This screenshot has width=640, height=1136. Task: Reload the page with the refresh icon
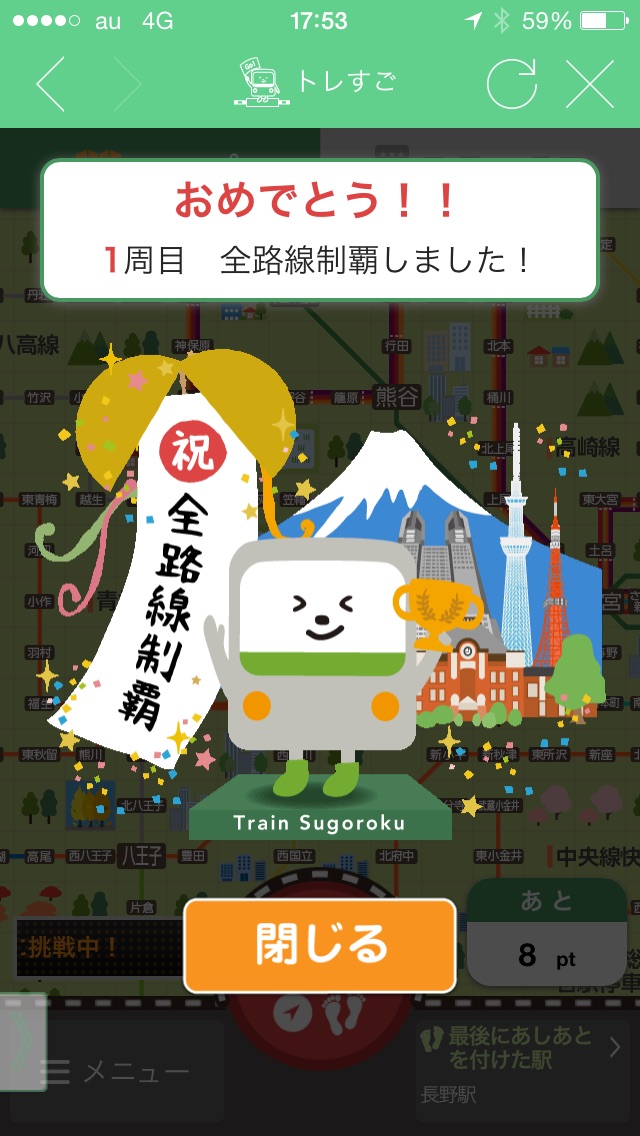(x=511, y=84)
